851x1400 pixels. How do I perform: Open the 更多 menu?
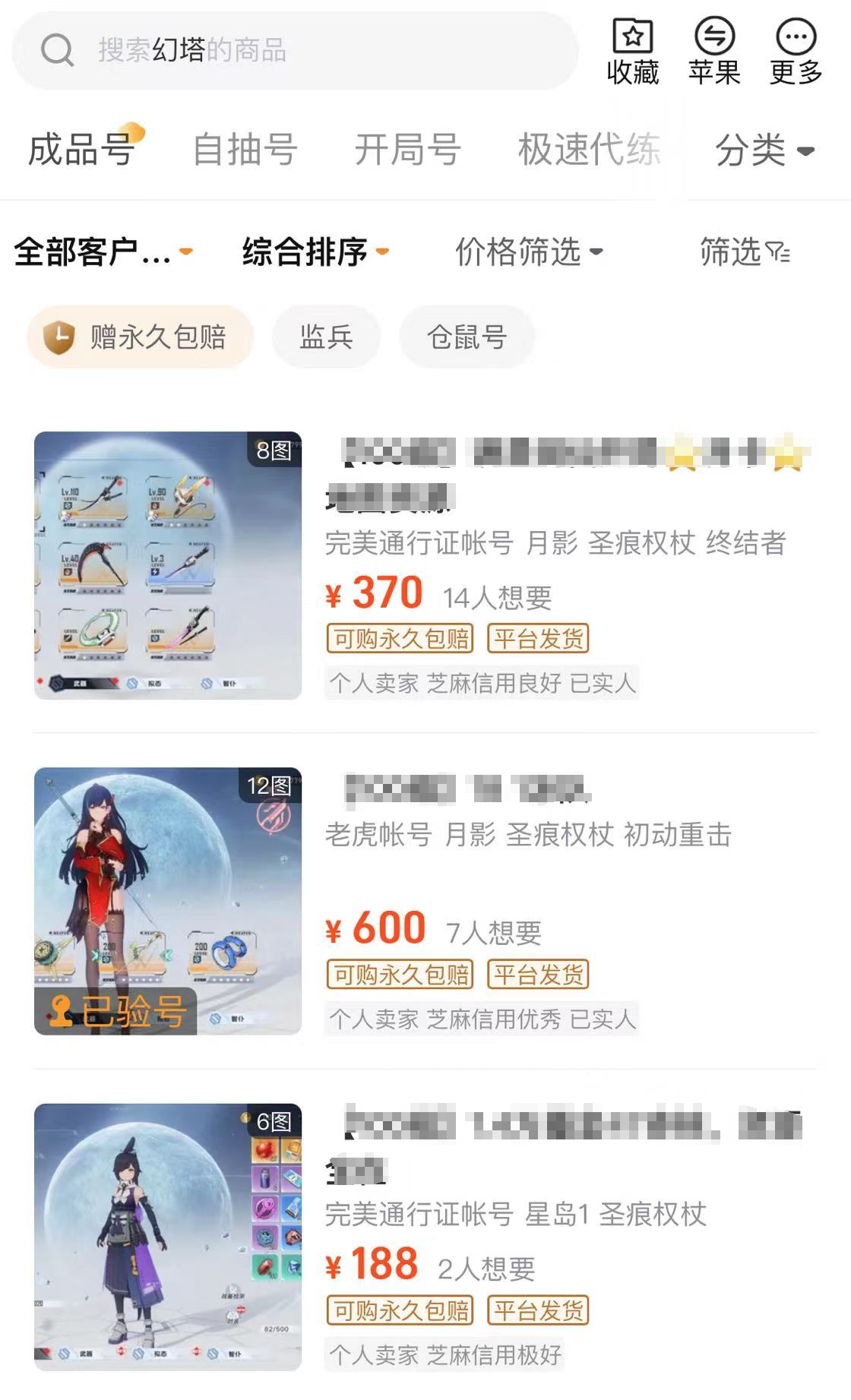tap(796, 51)
